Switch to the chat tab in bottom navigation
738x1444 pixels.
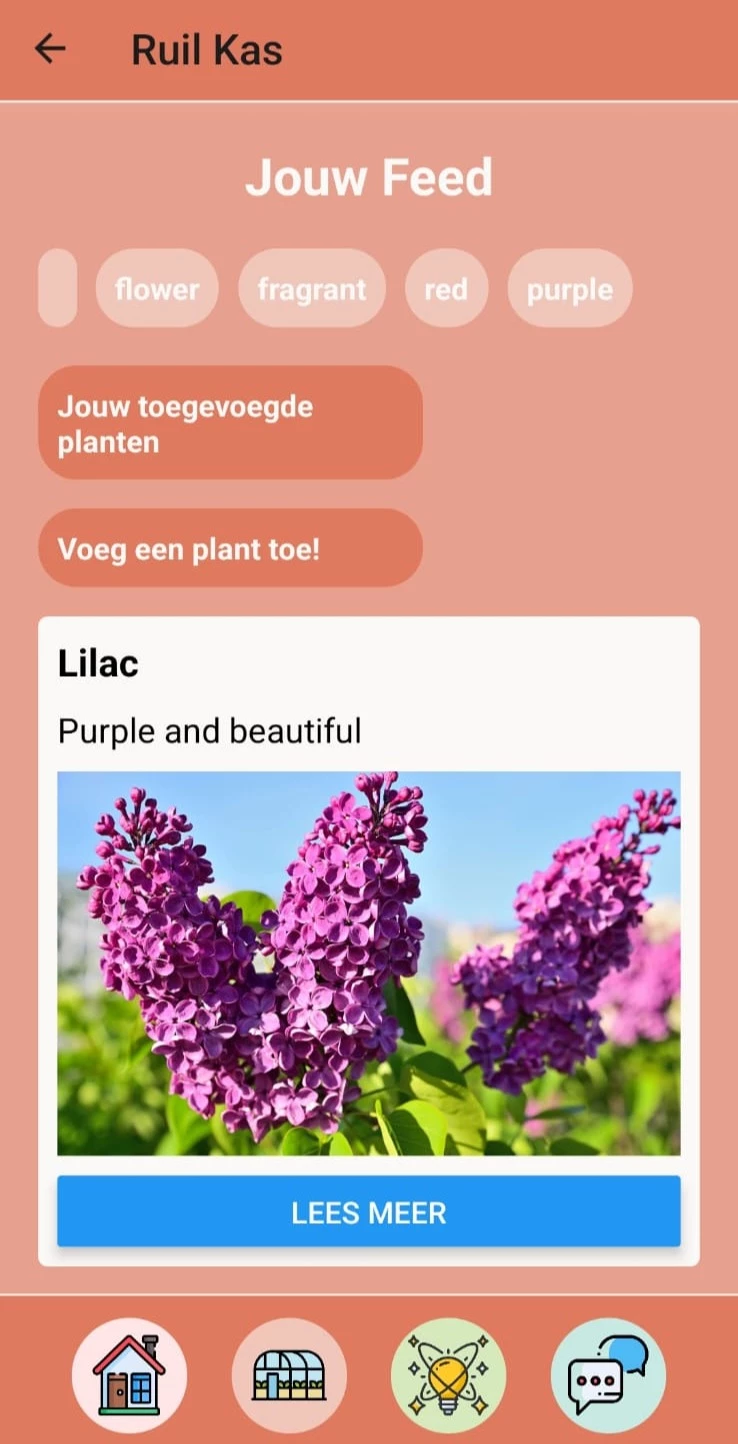coord(607,1374)
